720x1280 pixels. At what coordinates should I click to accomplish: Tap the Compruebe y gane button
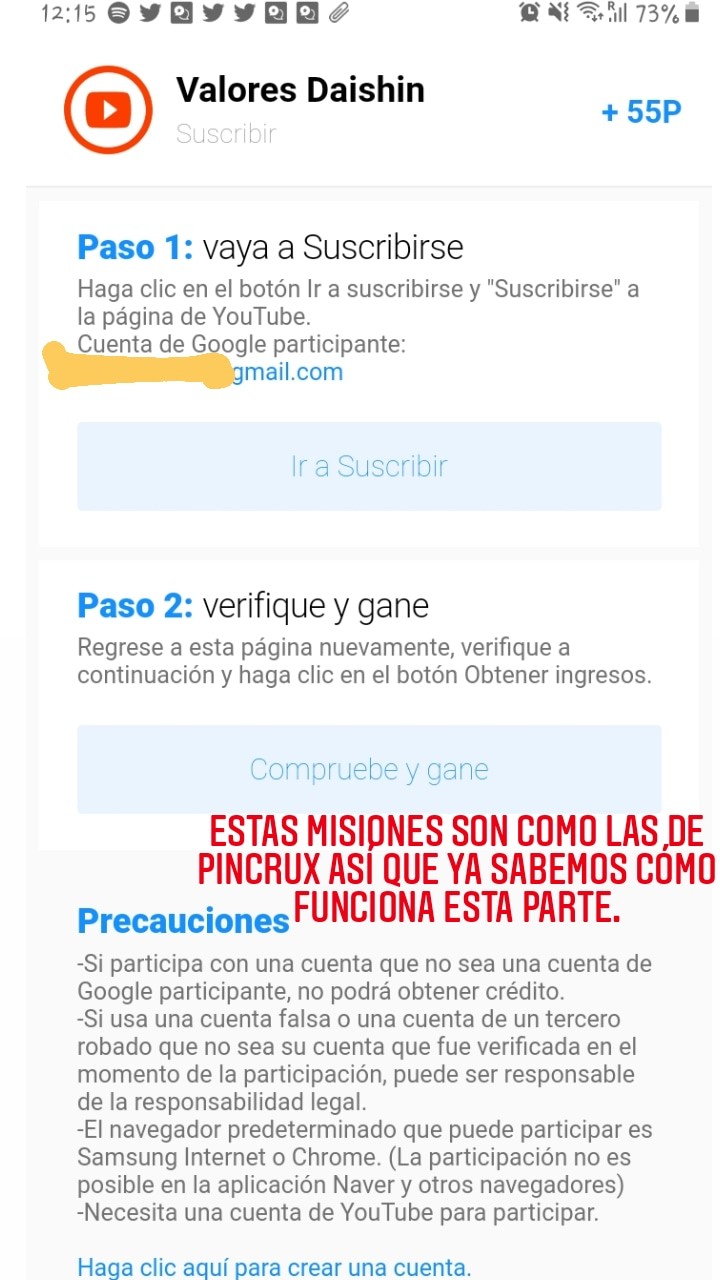[369, 769]
